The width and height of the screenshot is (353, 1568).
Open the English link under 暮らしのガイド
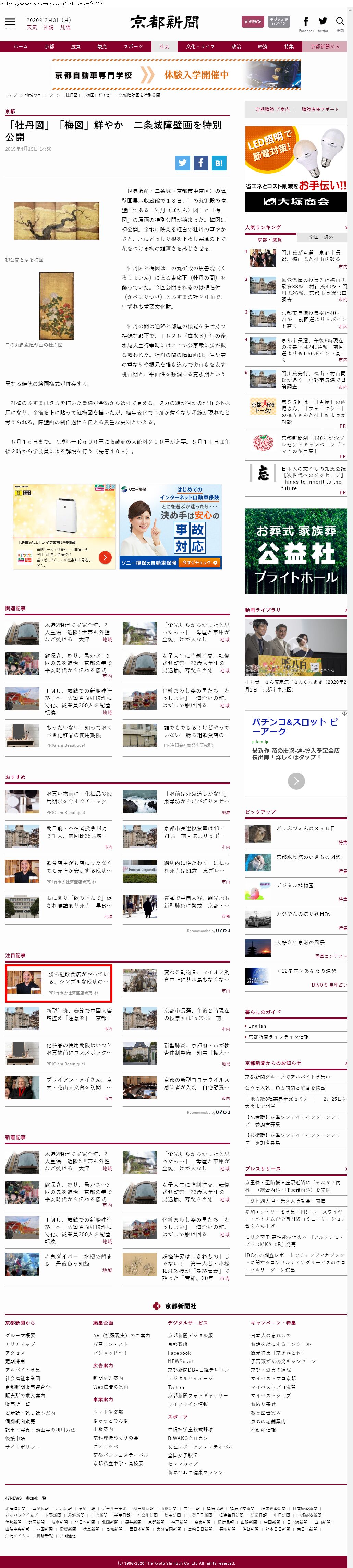tap(257, 1026)
